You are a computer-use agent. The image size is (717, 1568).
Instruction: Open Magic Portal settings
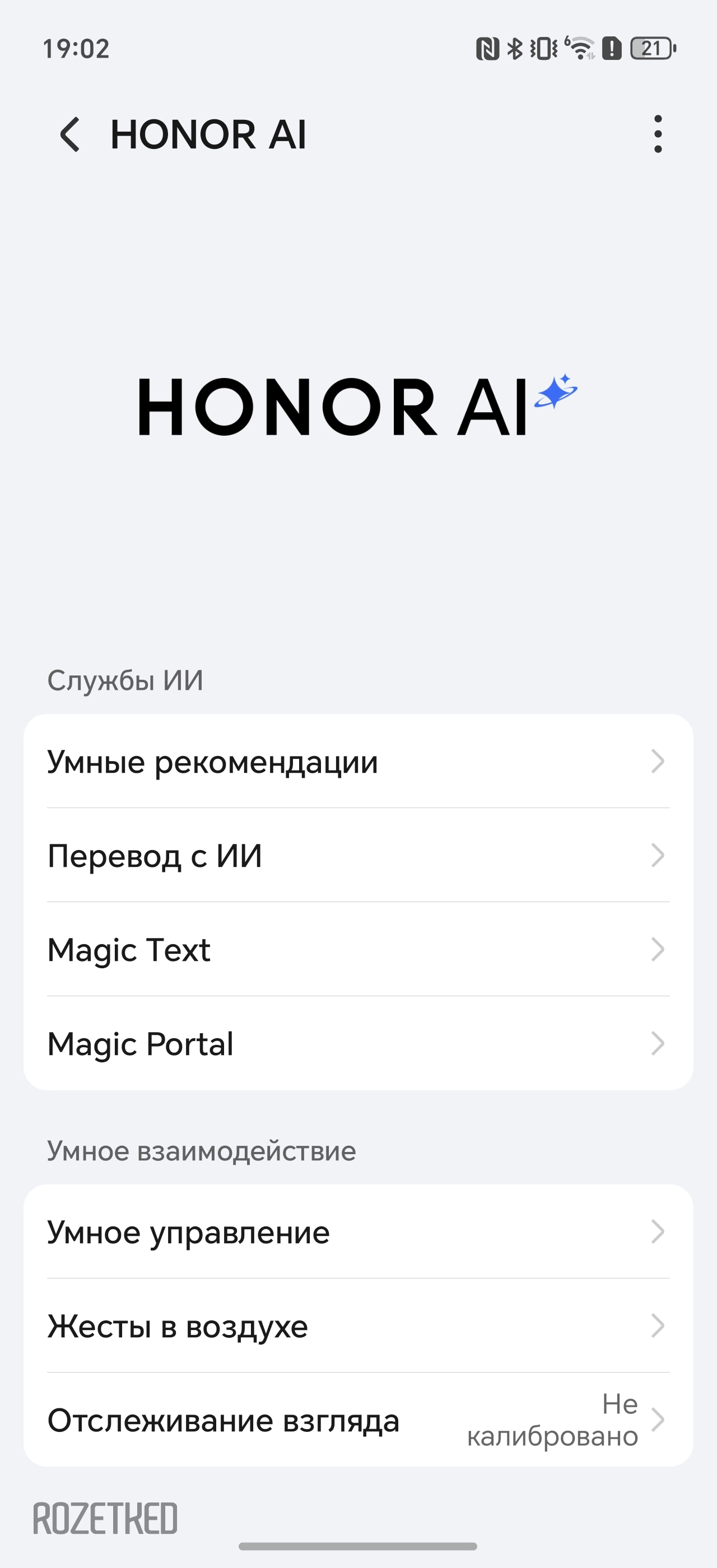[358, 1043]
